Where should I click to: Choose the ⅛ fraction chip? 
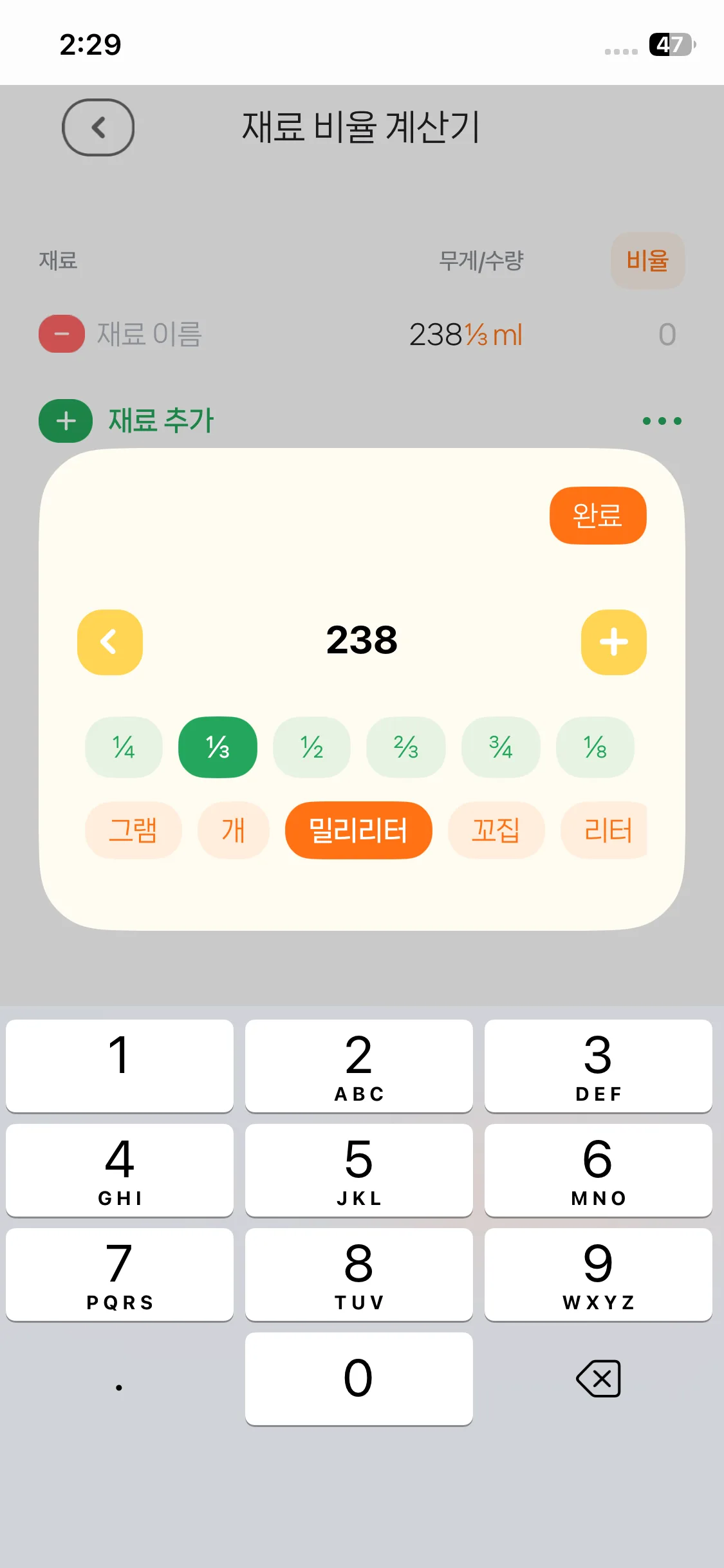[x=595, y=747]
